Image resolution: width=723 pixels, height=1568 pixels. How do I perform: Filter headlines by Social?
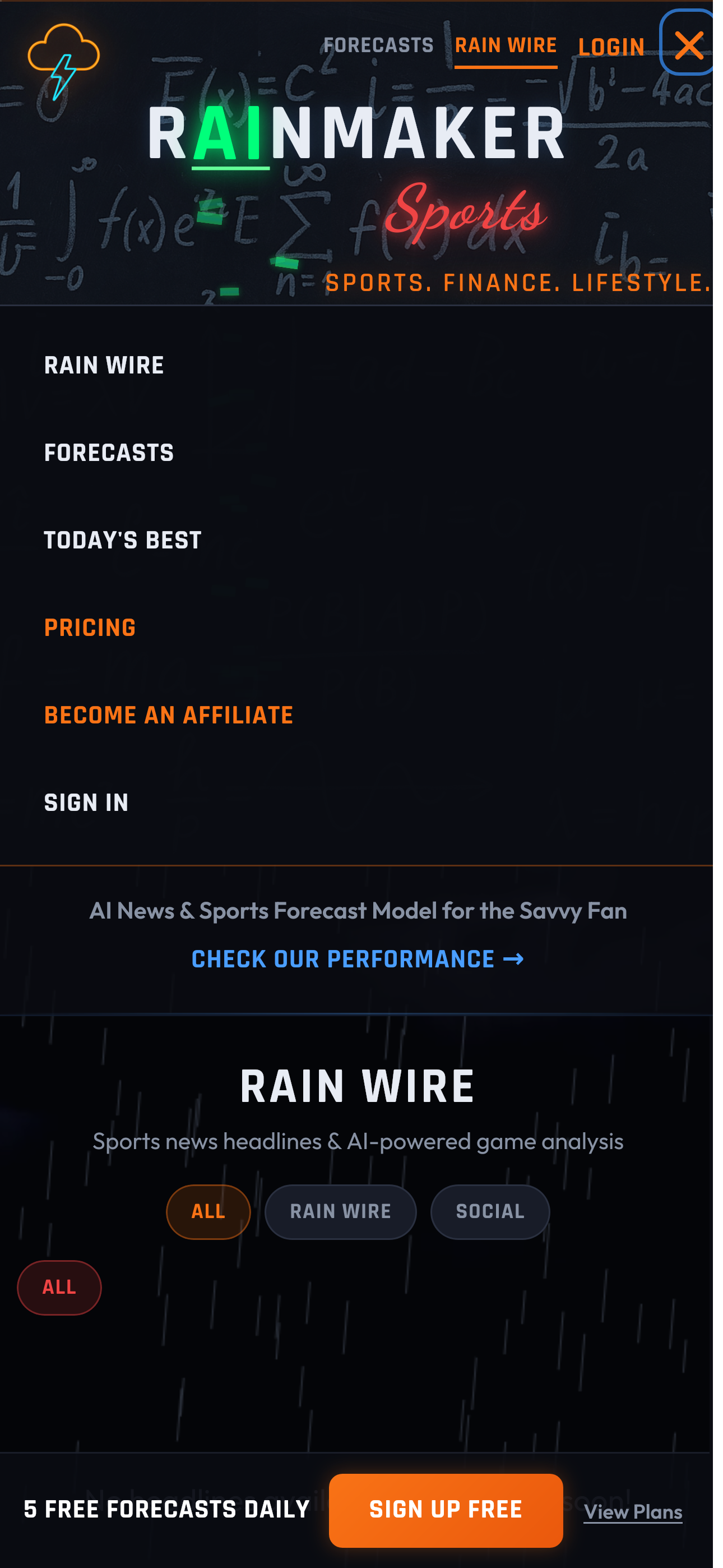[x=490, y=1211]
